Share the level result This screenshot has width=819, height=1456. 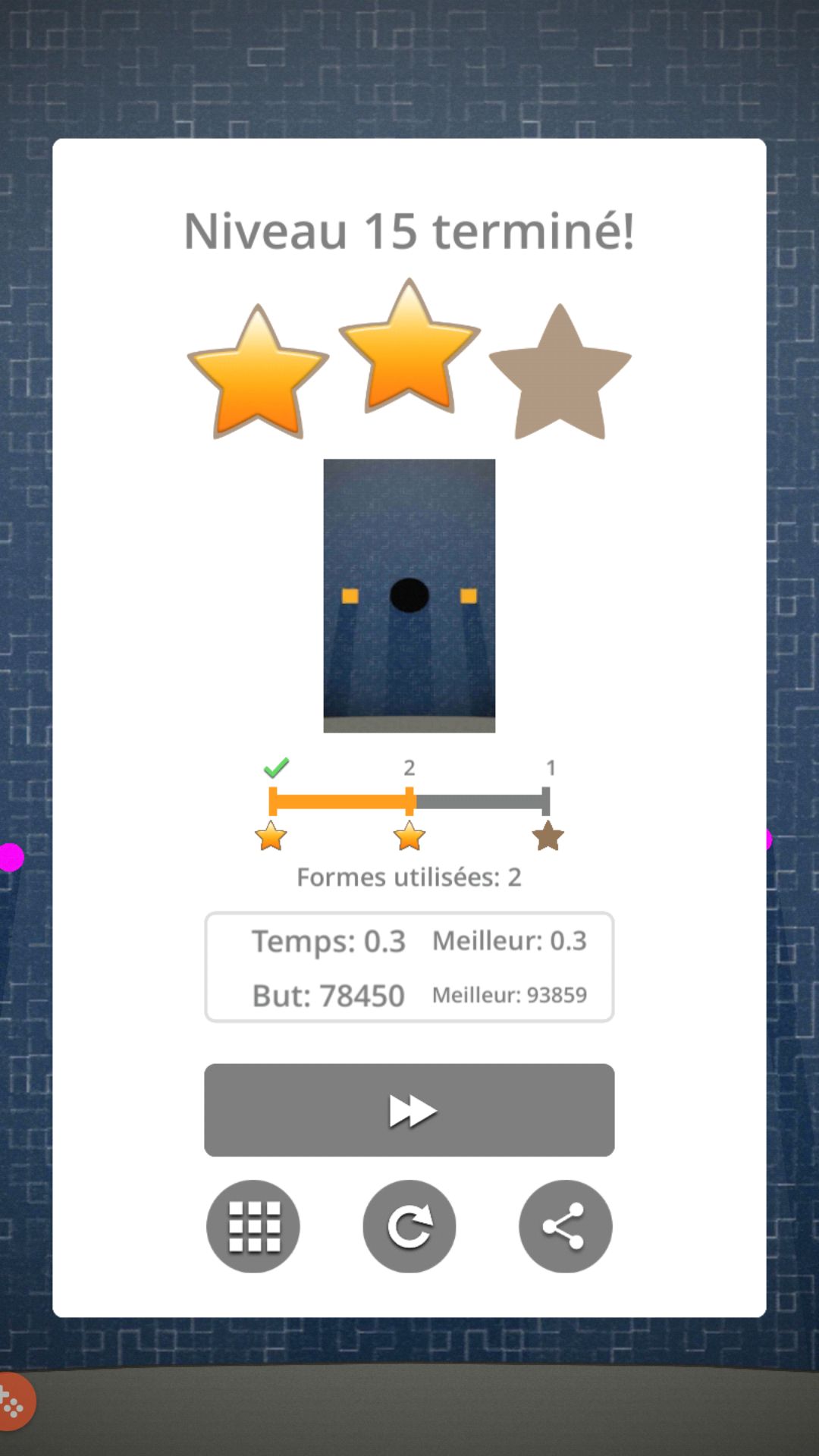tap(565, 1225)
